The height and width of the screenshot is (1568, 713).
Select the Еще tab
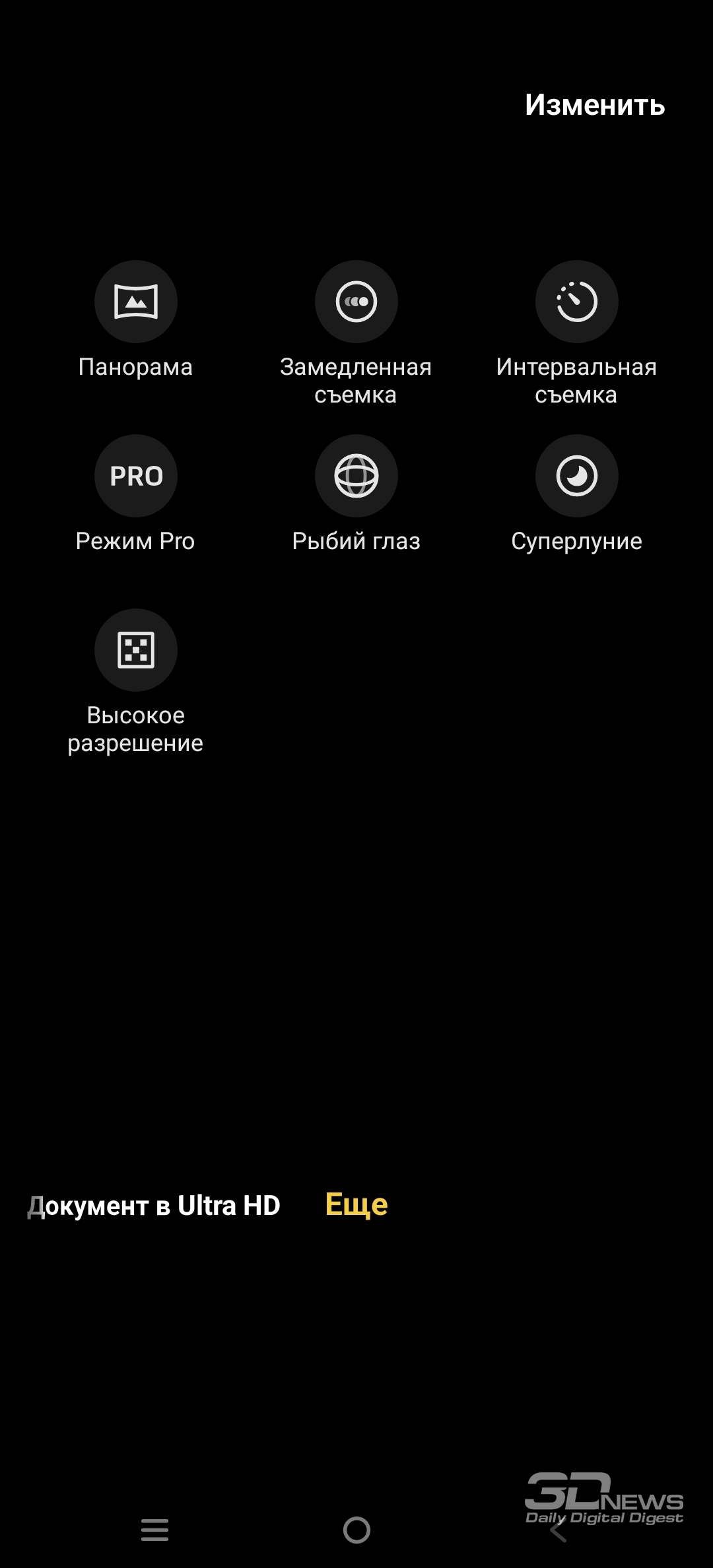[356, 1204]
